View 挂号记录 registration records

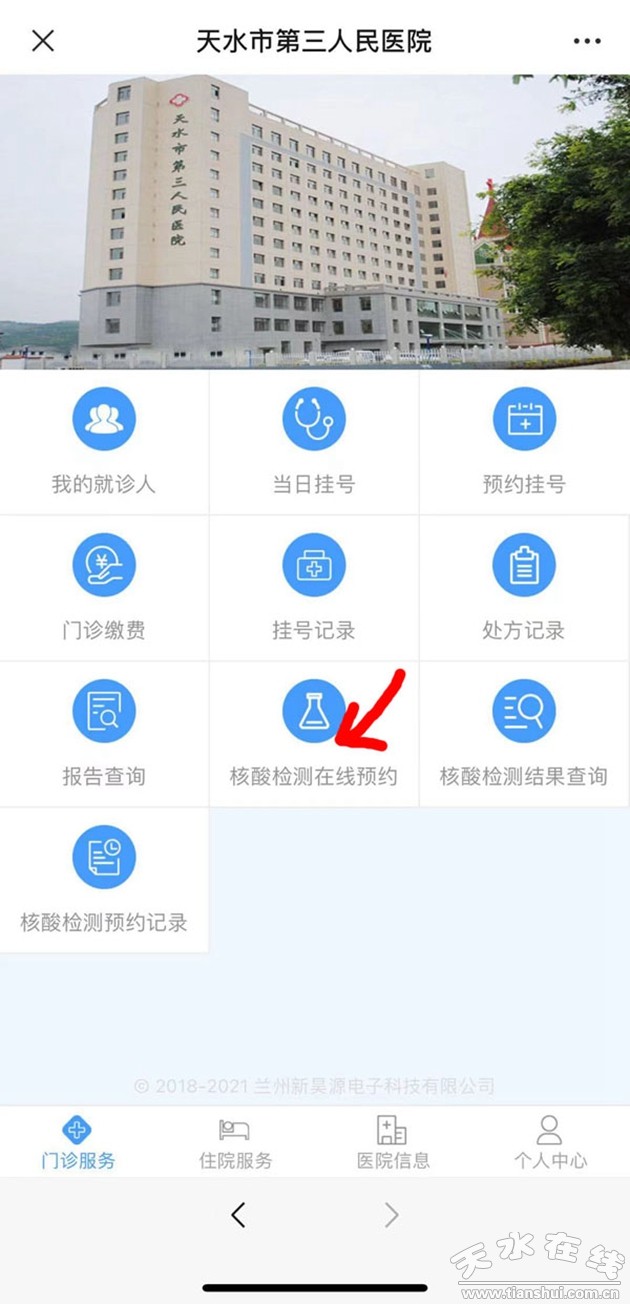[314, 587]
